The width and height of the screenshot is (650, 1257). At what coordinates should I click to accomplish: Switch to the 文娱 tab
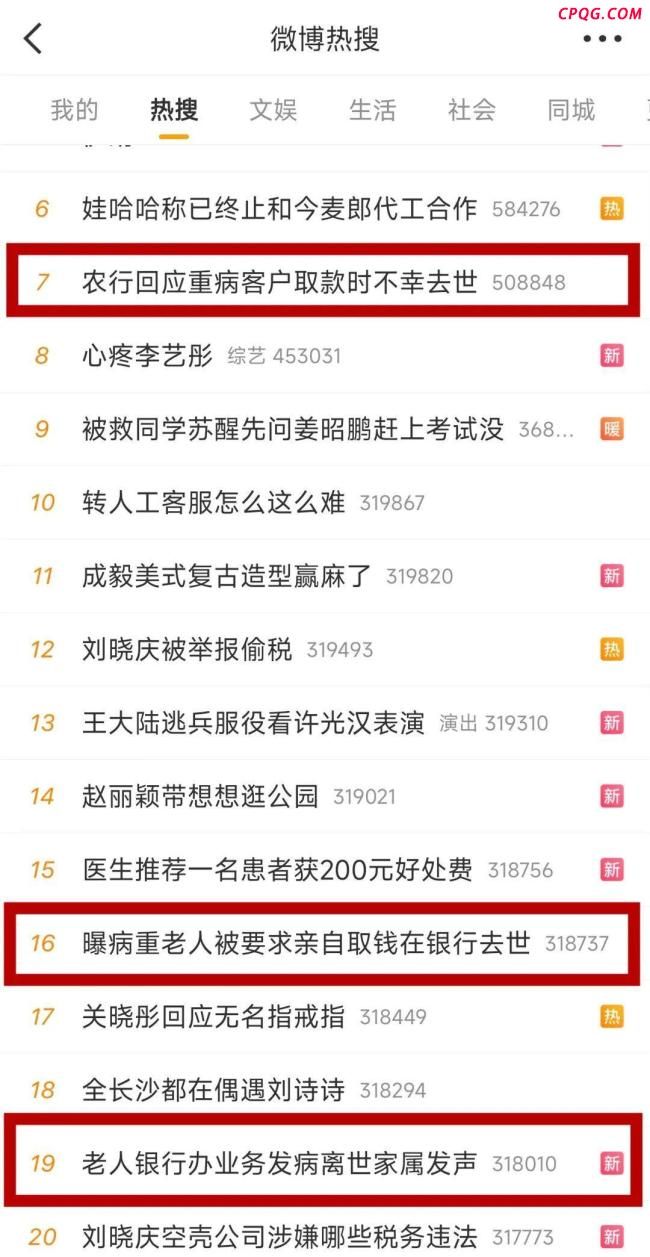[x=273, y=110]
